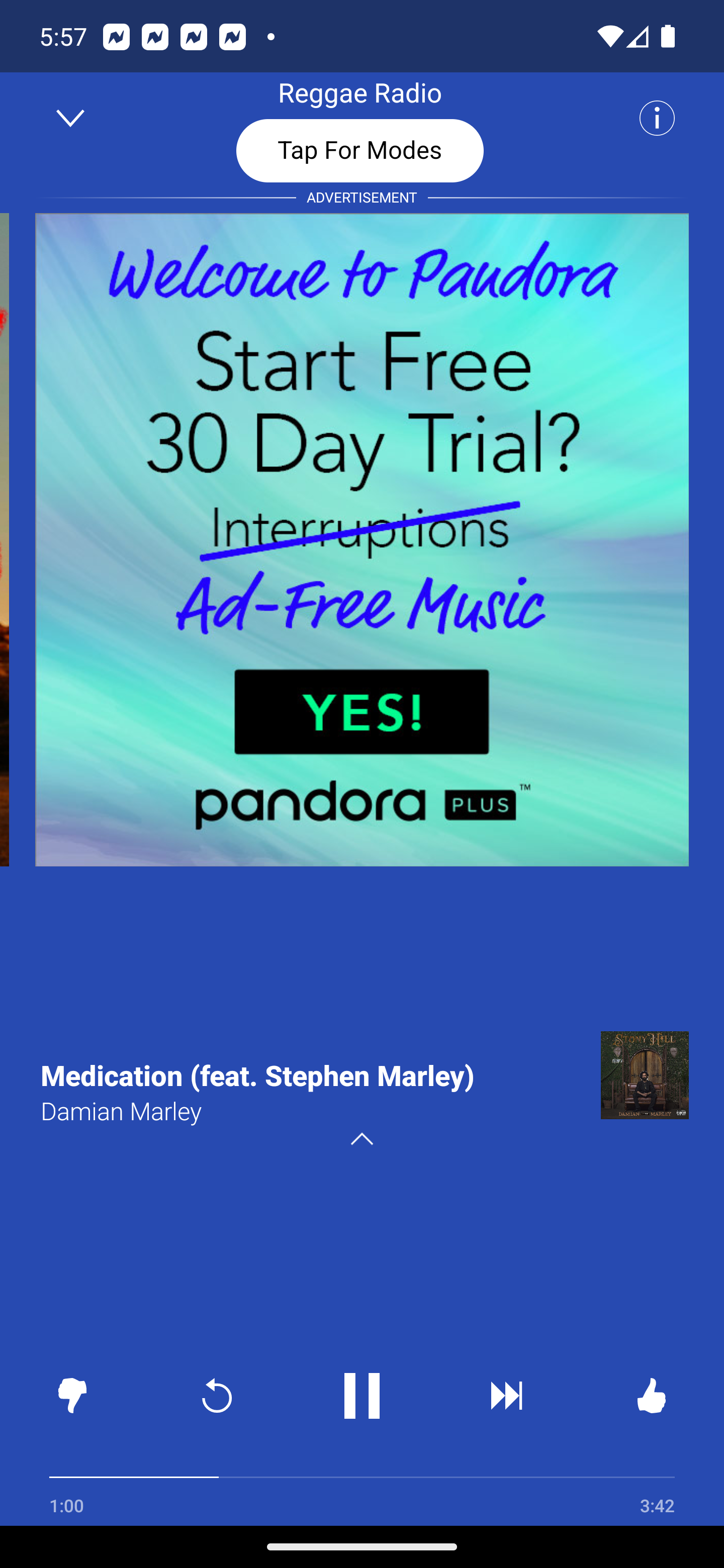
Task: Collapse the now playing screen
Action: pyautogui.click(x=70, y=118)
